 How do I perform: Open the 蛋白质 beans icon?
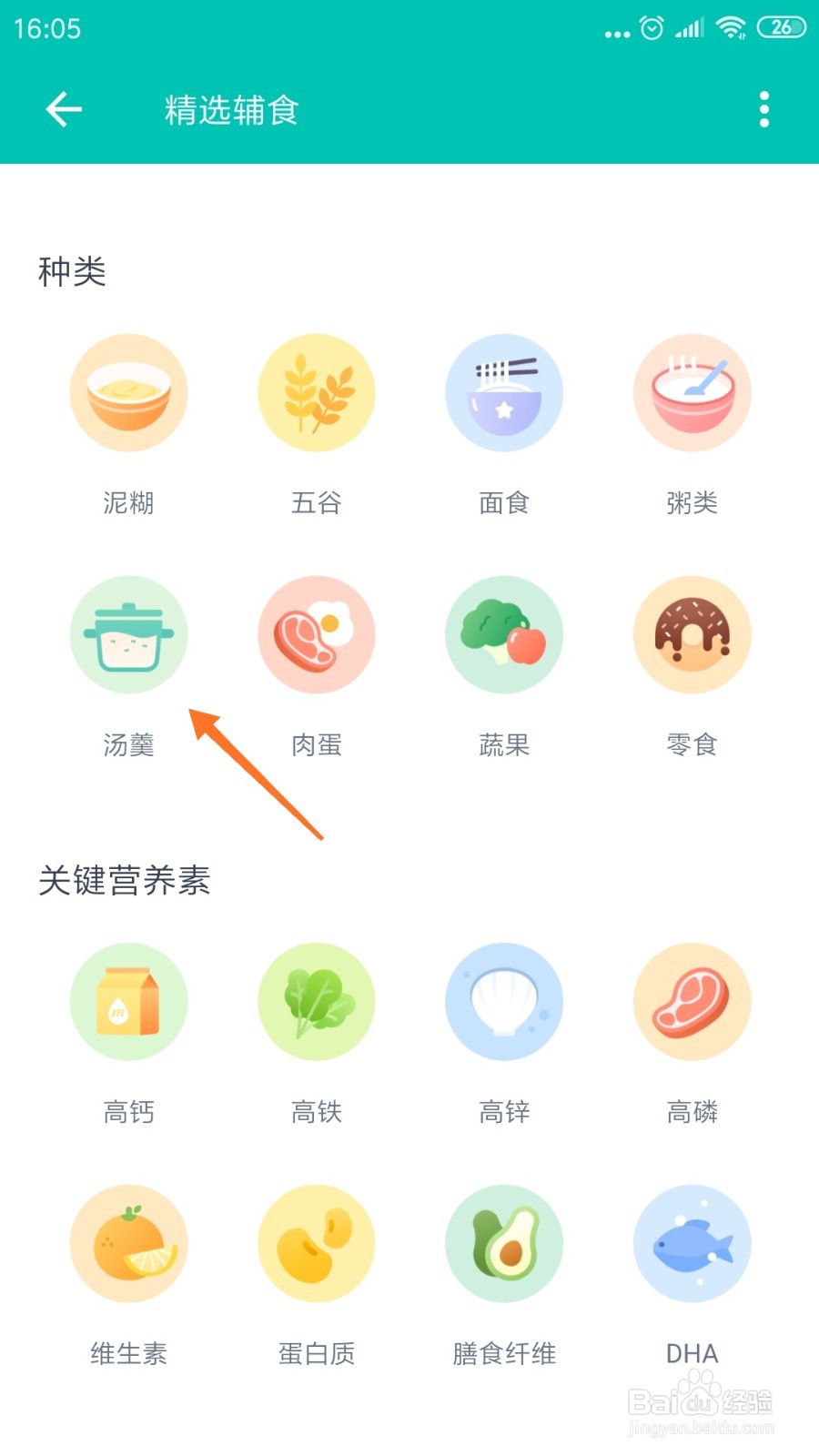pyautogui.click(x=316, y=1243)
